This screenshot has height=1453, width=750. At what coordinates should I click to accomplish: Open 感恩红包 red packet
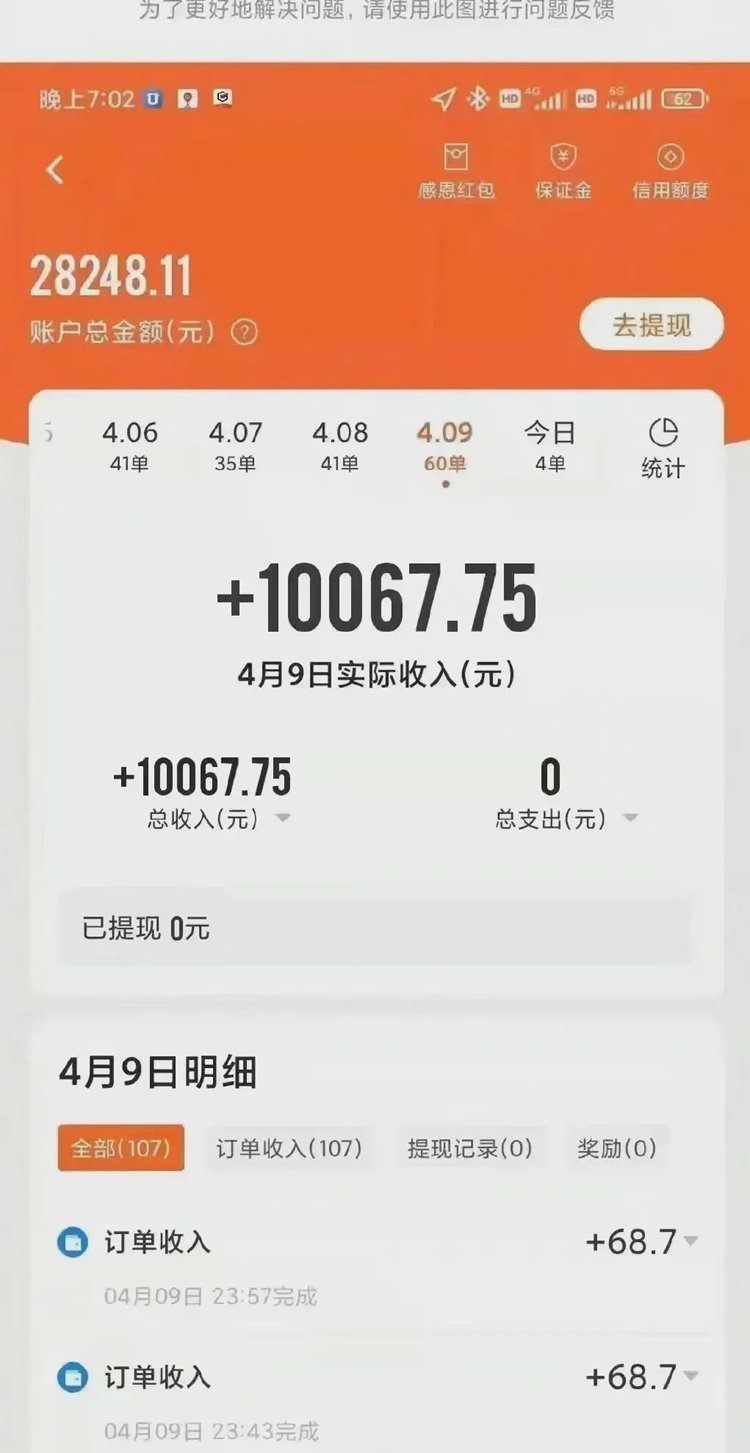coord(456,171)
